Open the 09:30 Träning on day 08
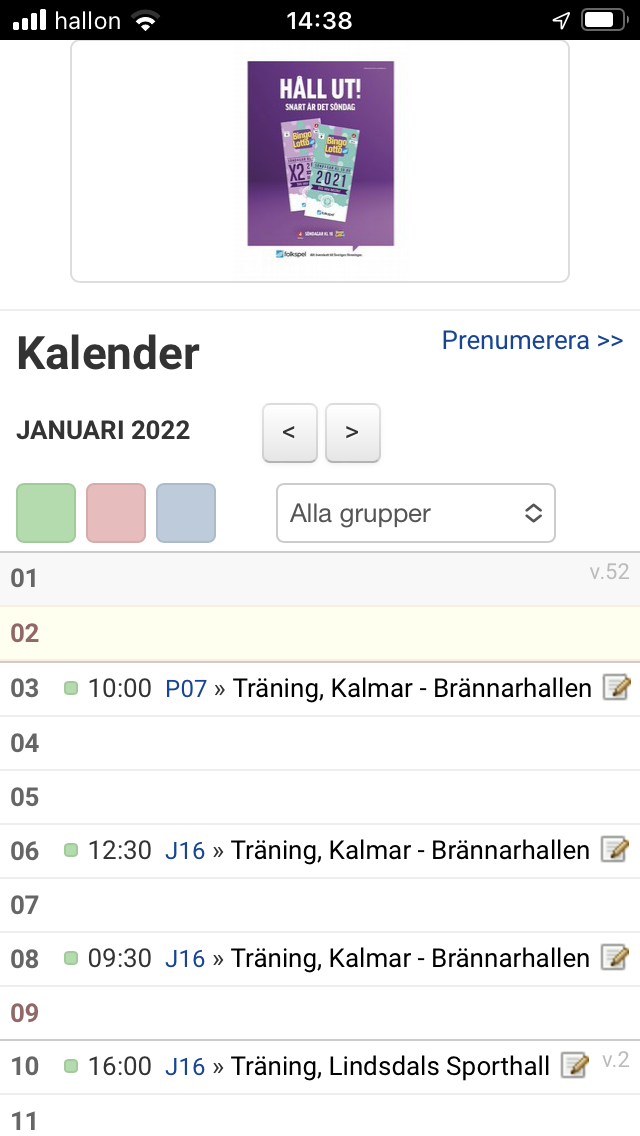Image resolution: width=640 pixels, height=1136 pixels. 410,958
